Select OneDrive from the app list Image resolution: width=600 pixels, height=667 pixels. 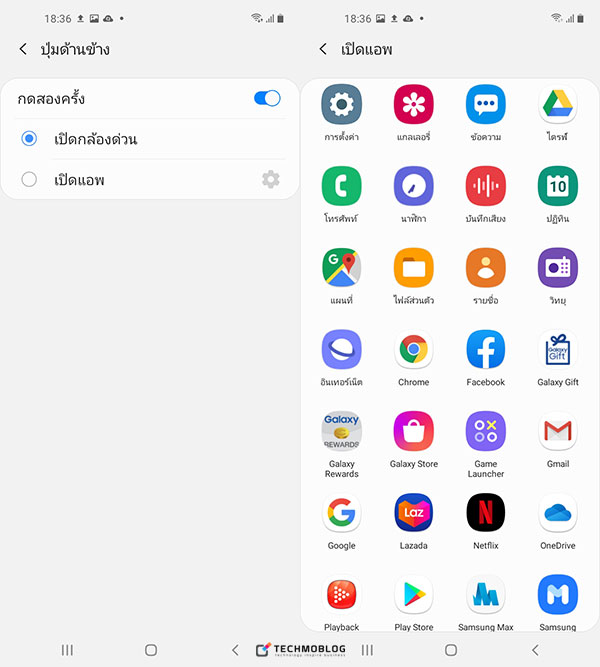point(557,513)
